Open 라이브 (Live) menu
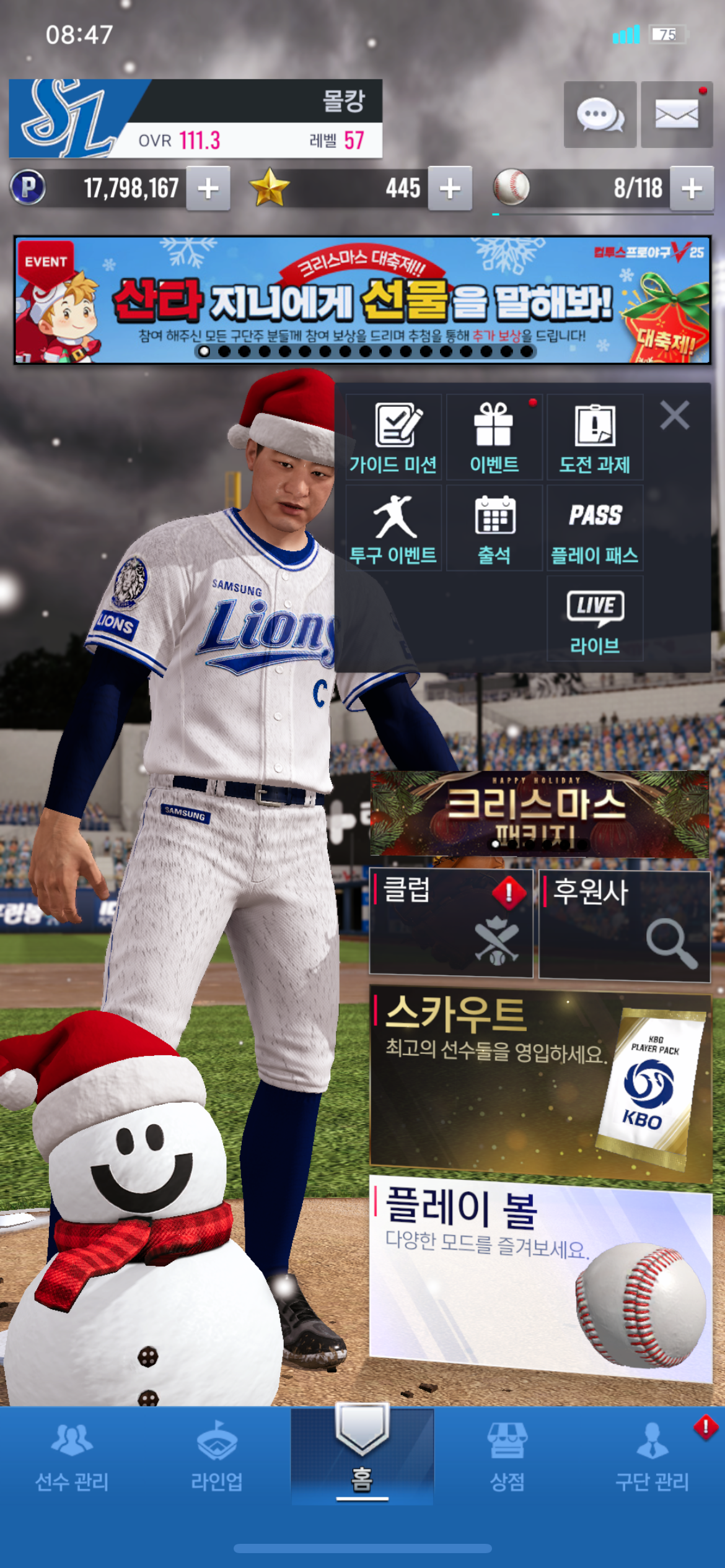This screenshot has height=1568, width=725. click(595, 619)
